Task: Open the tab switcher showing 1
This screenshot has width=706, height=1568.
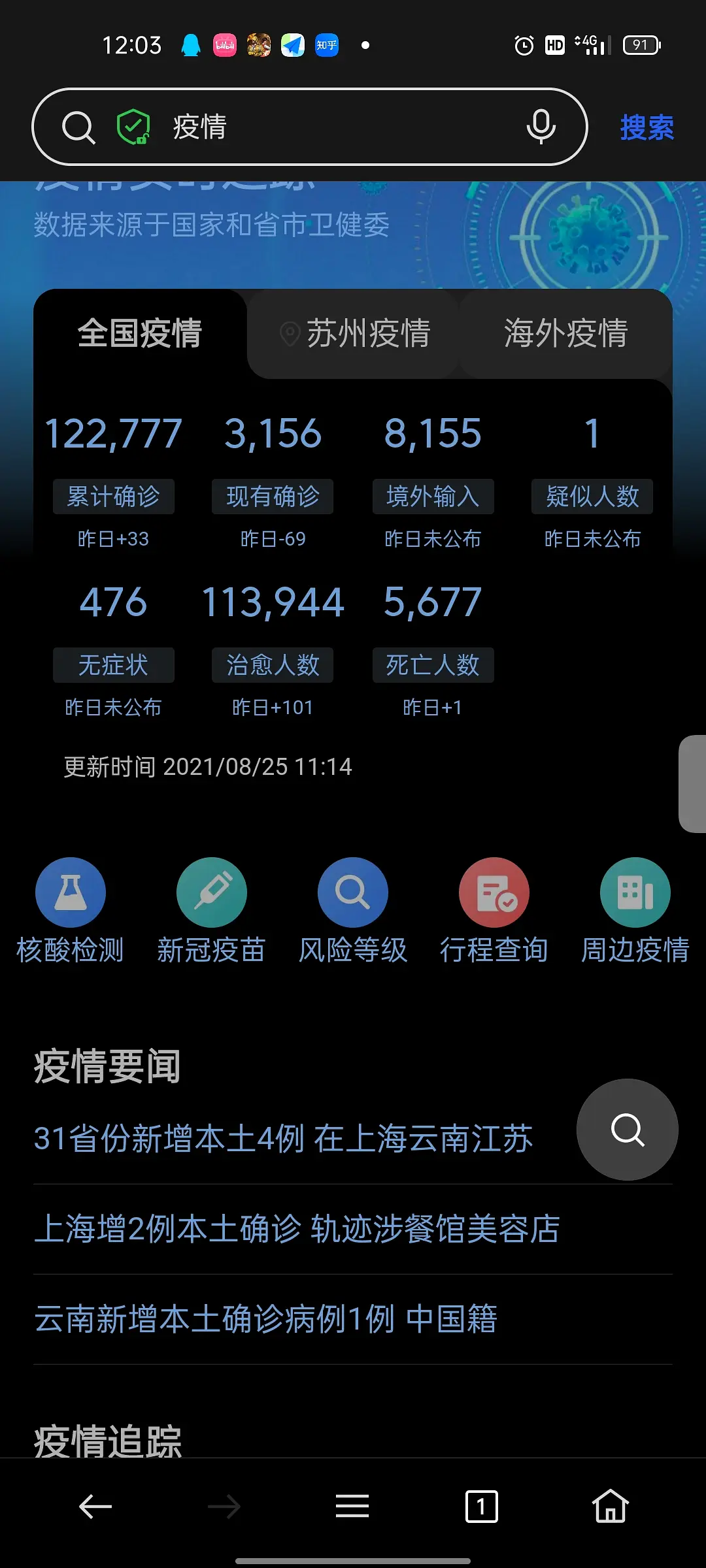Action: 482,1507
